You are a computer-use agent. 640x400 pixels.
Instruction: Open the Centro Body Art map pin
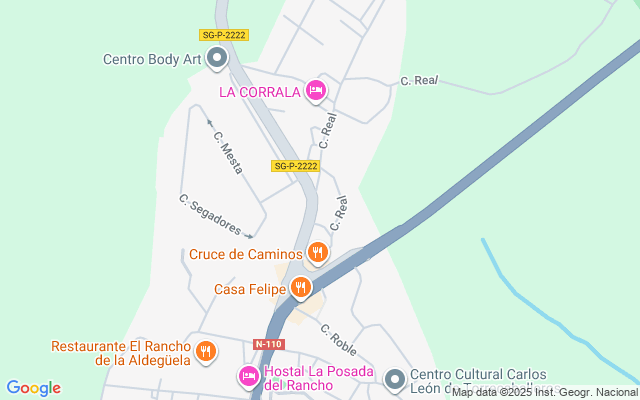217,58
